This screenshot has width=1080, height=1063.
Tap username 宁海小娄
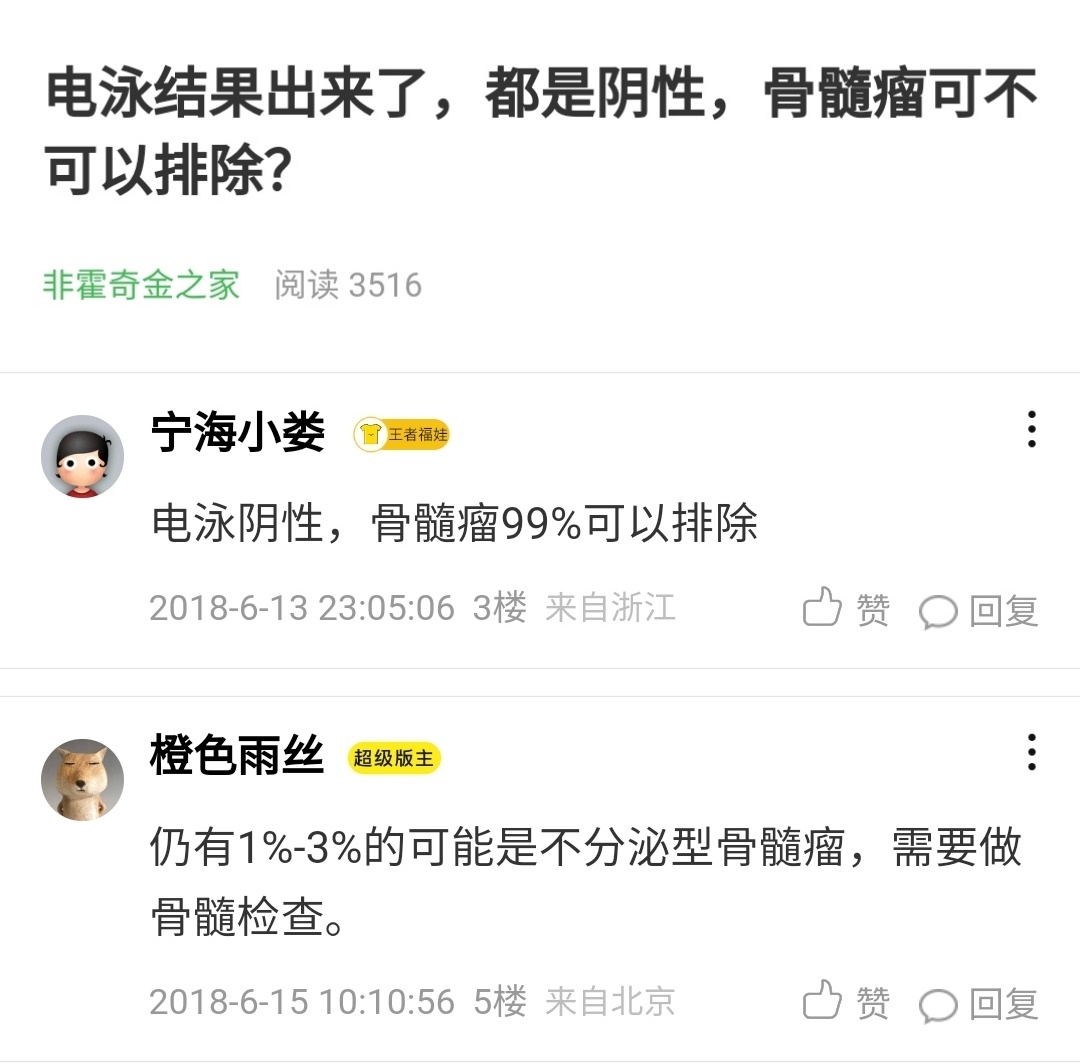point(238,433)
